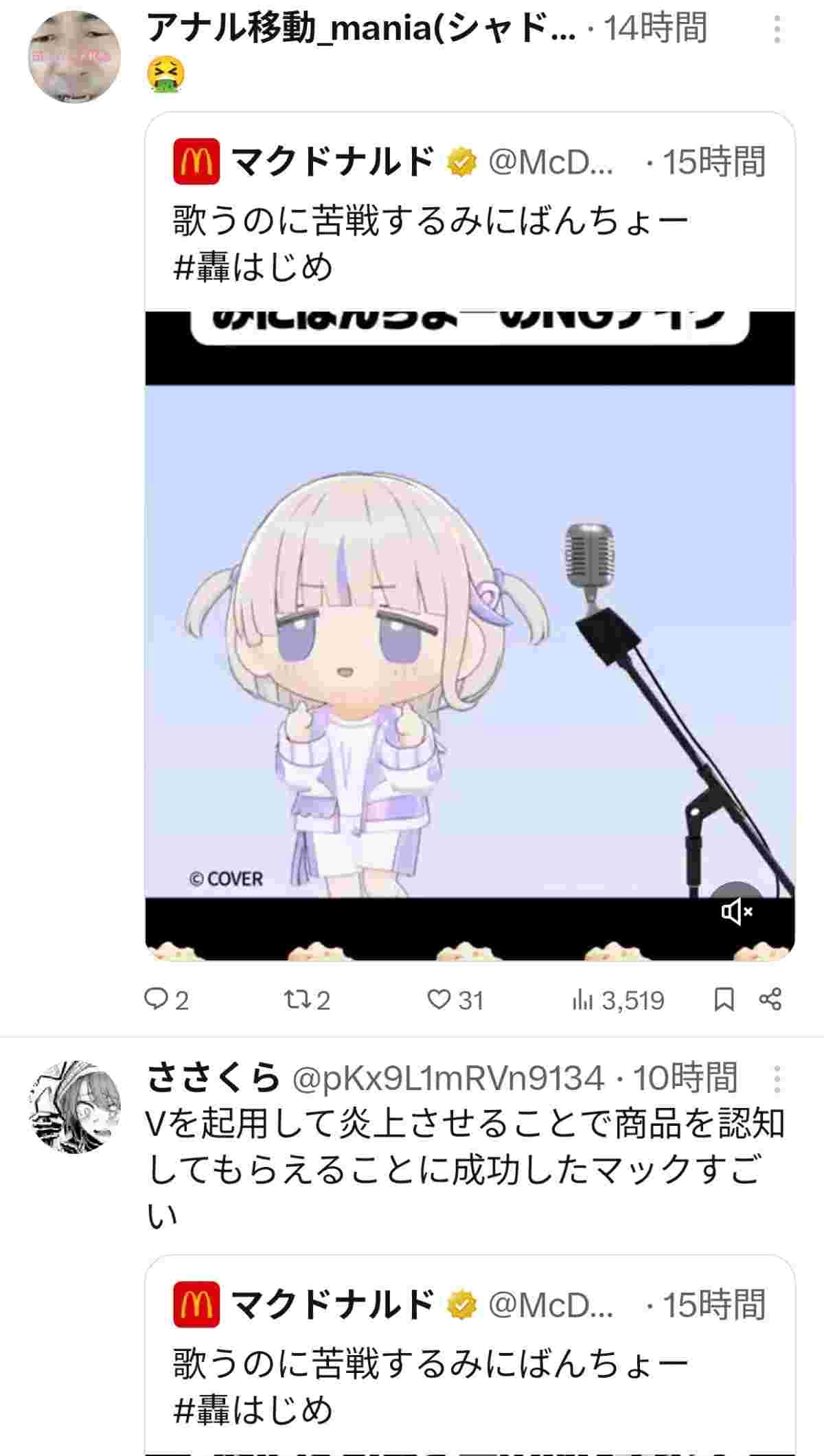The width and height of the screenshot is (824, 1456).
Task: Share the post with 3,519 views
Action: click(x=770, y=1000)
